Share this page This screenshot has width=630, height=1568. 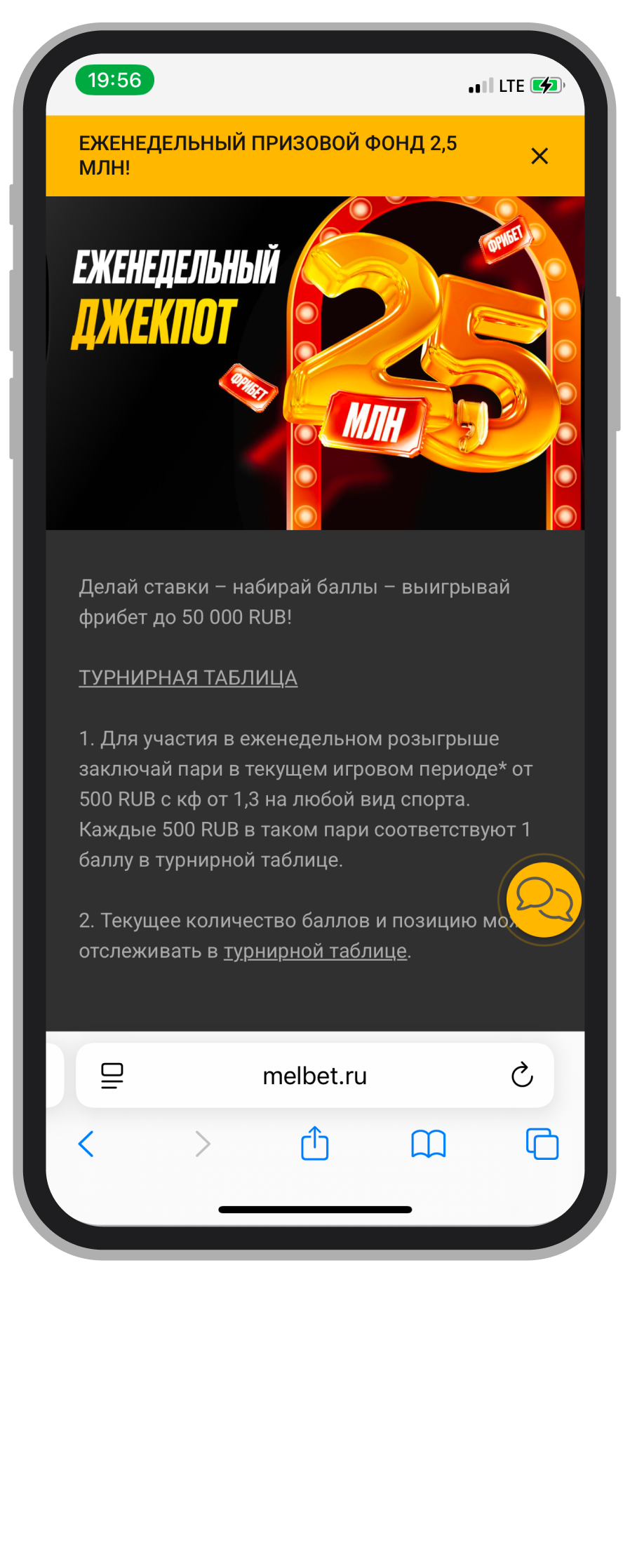(314, 1144)
